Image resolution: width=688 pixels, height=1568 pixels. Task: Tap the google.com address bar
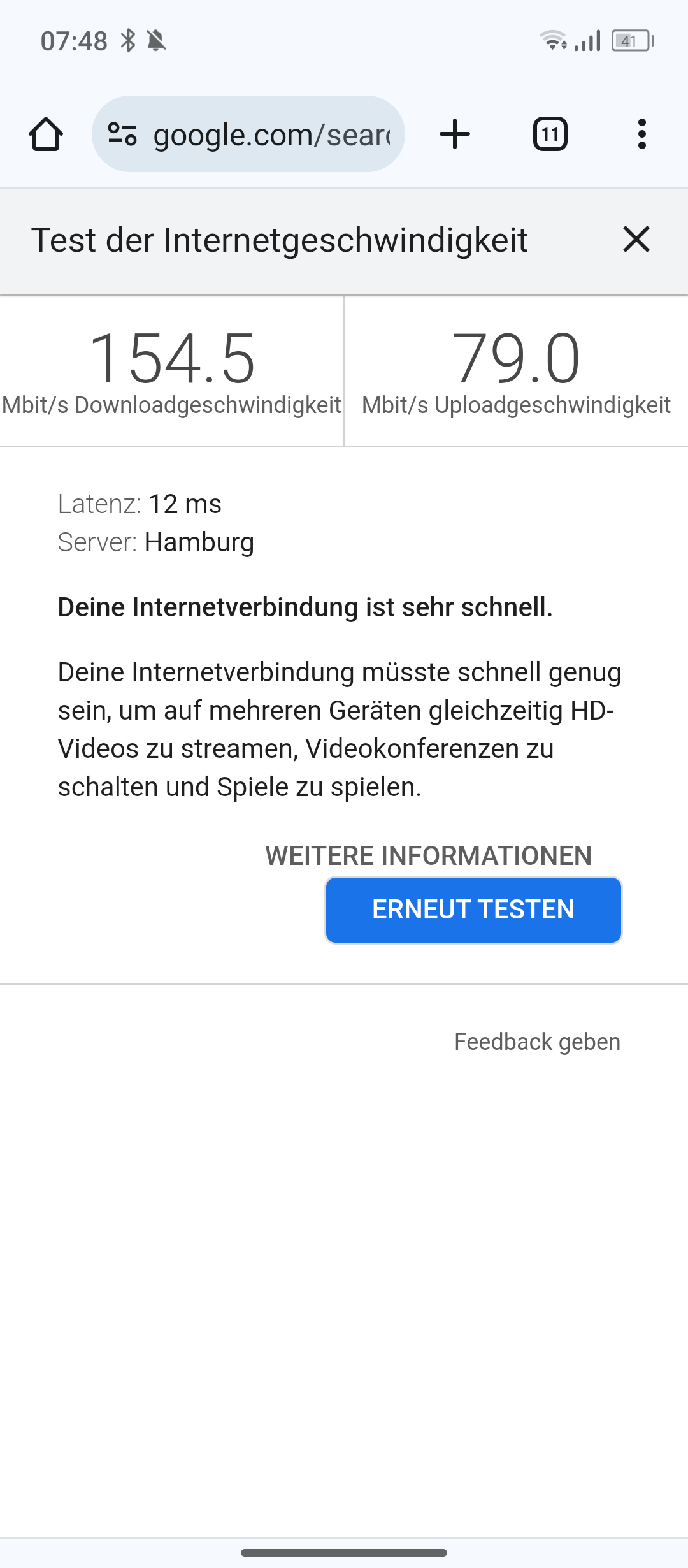click(x=248, y=134)
